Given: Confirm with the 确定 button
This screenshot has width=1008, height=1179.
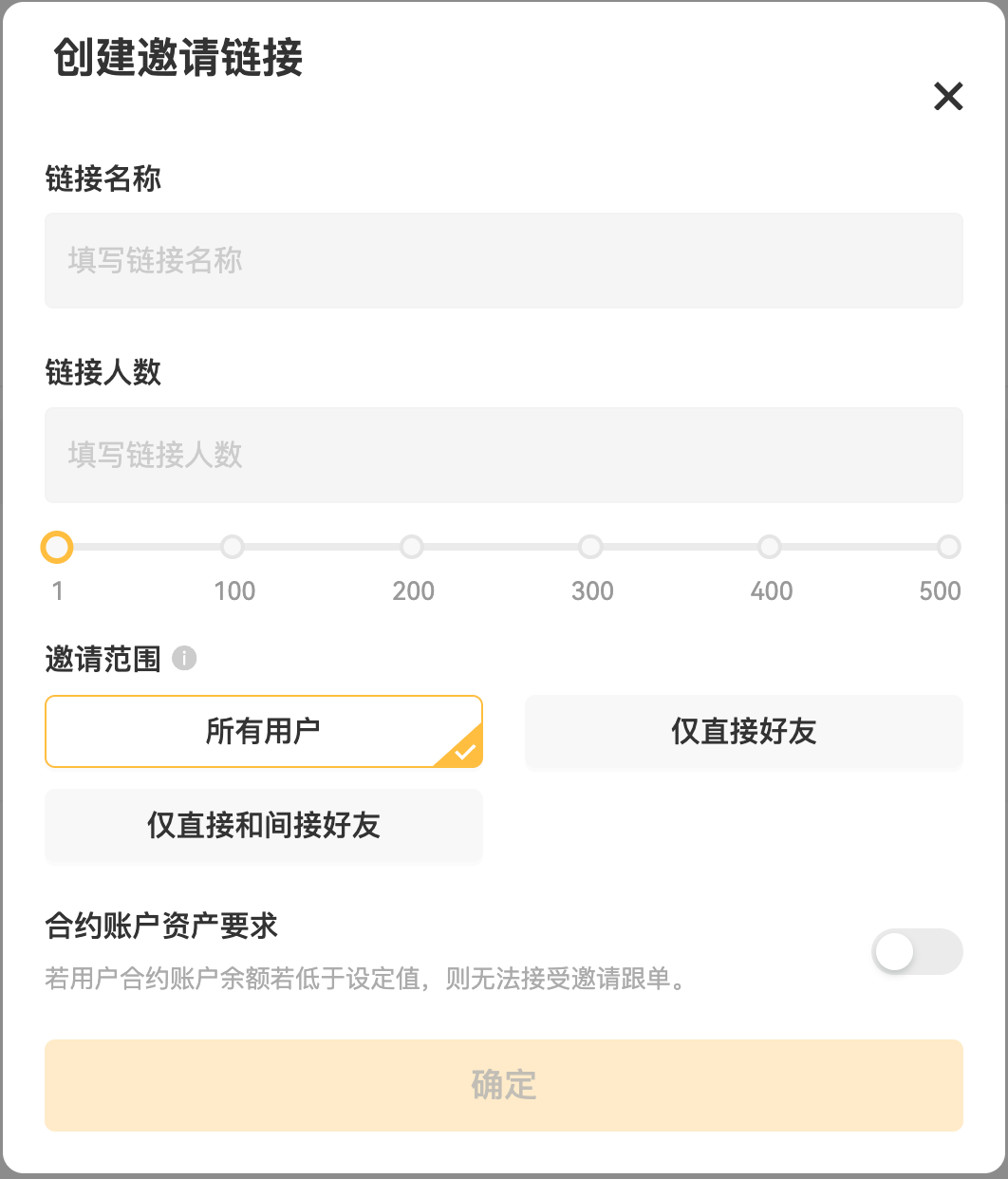Looking at the screenshot, I should [x=503, y=1085].
